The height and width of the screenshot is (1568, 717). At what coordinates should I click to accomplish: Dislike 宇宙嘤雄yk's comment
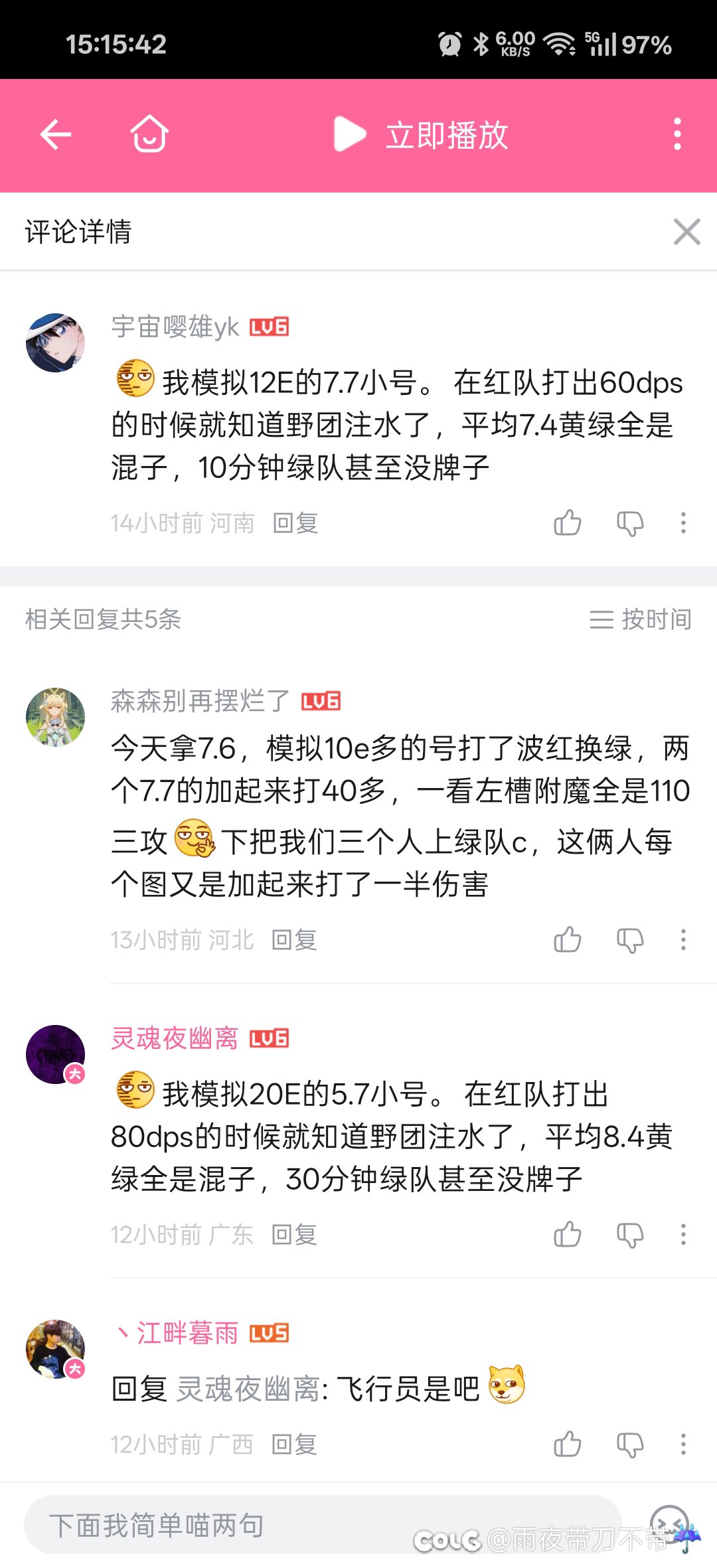(630, 523)
